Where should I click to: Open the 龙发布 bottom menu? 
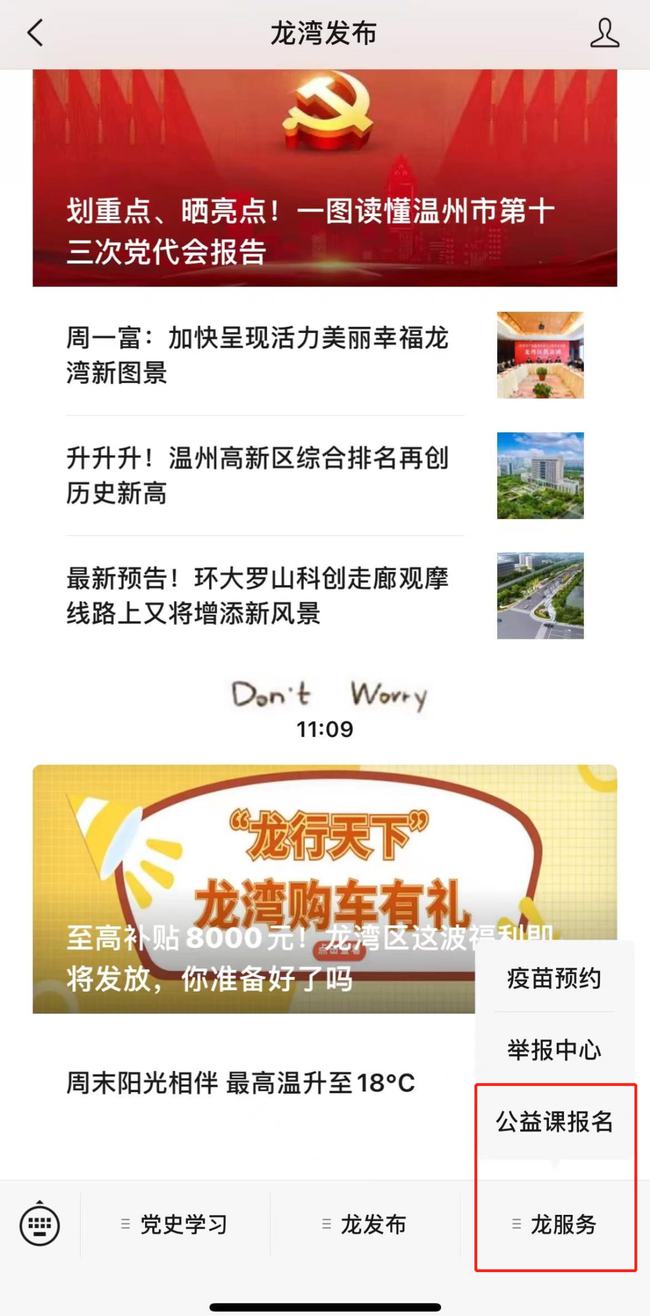pyautogui.click(x=364, y=1224)
